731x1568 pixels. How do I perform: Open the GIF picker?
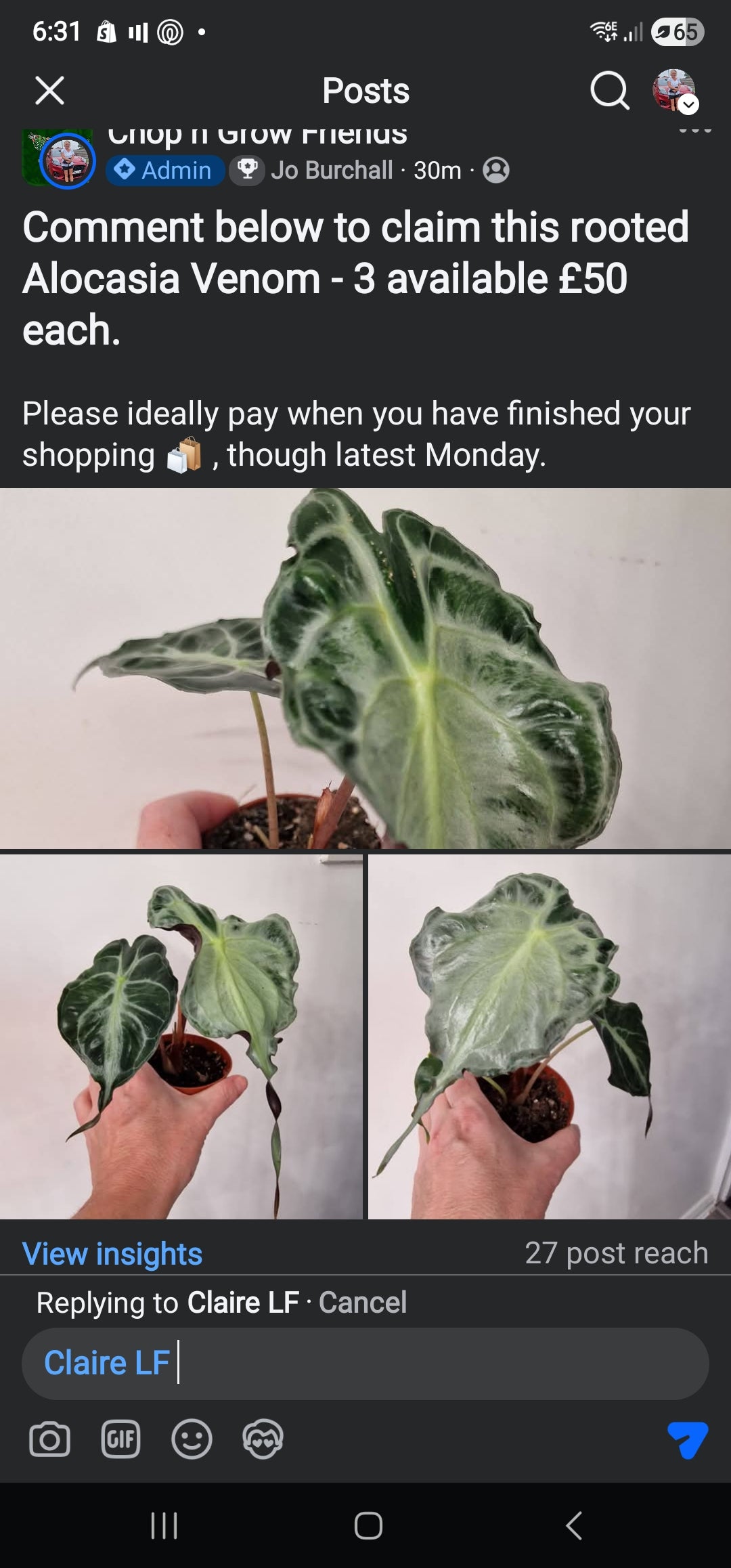click(x=120, y=1439)
